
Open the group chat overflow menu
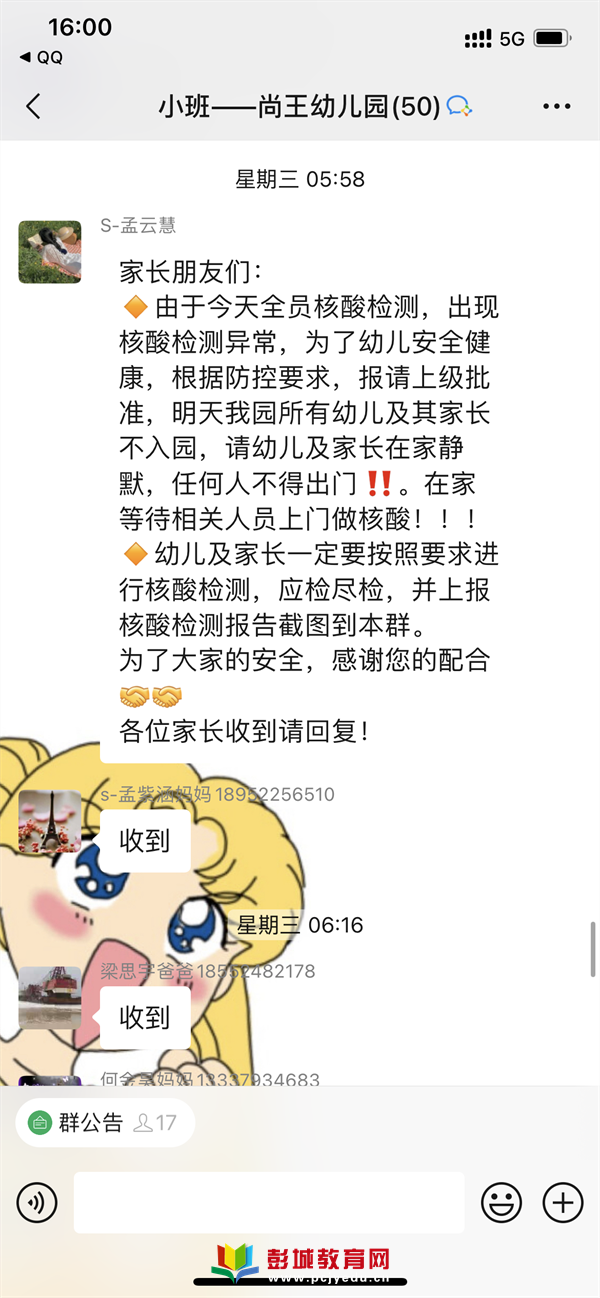pyautogui.click(x=556, y=107)
